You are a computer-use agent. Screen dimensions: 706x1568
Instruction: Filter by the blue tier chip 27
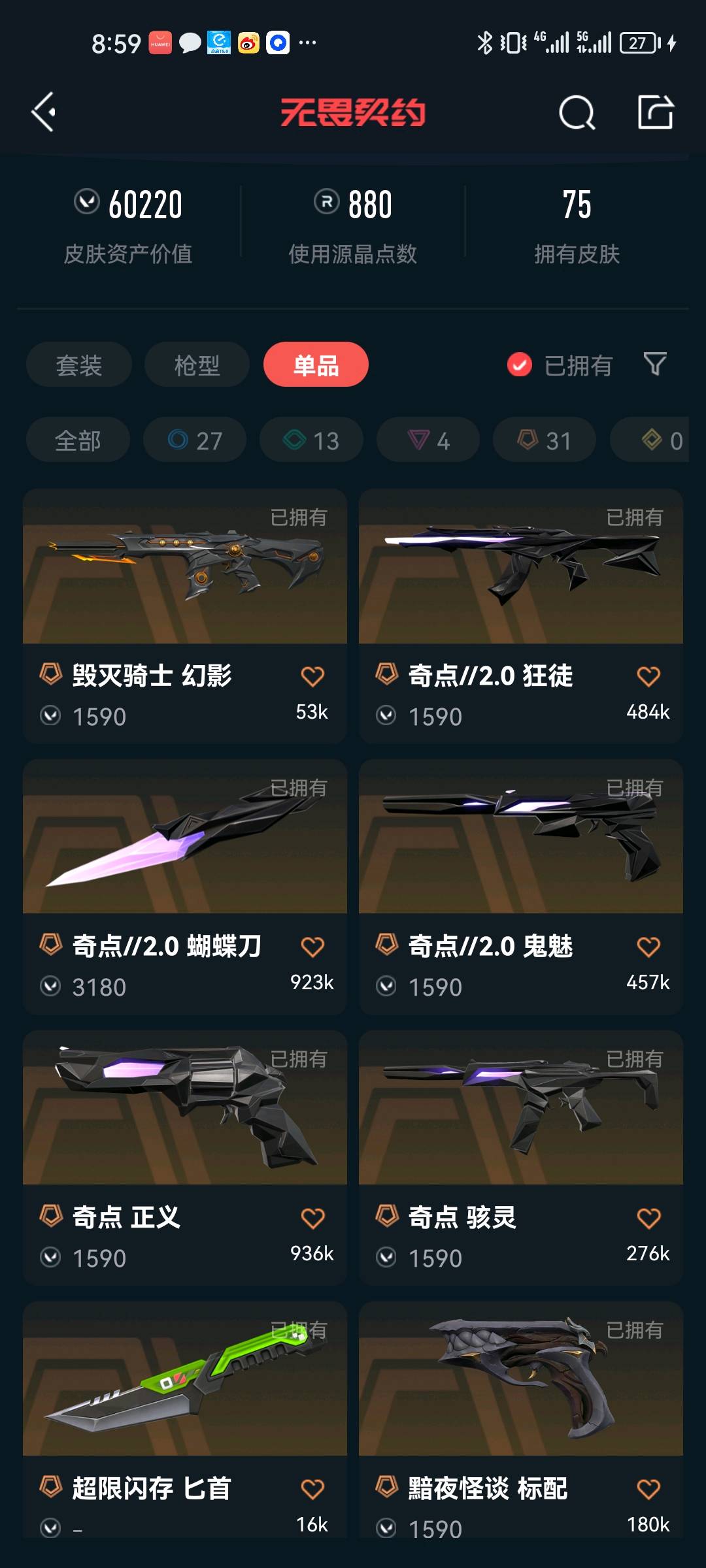pos(195,440)
